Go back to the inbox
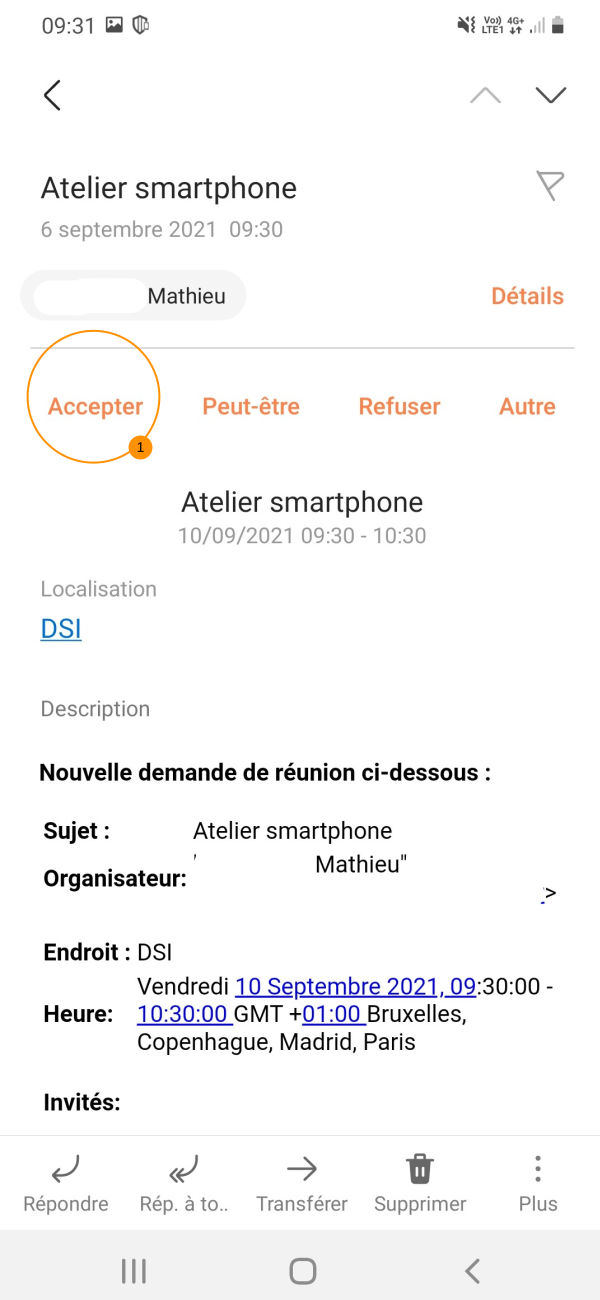Viewport: 600px width, 1300px height. pyautogui.click(x=53, y=96)
